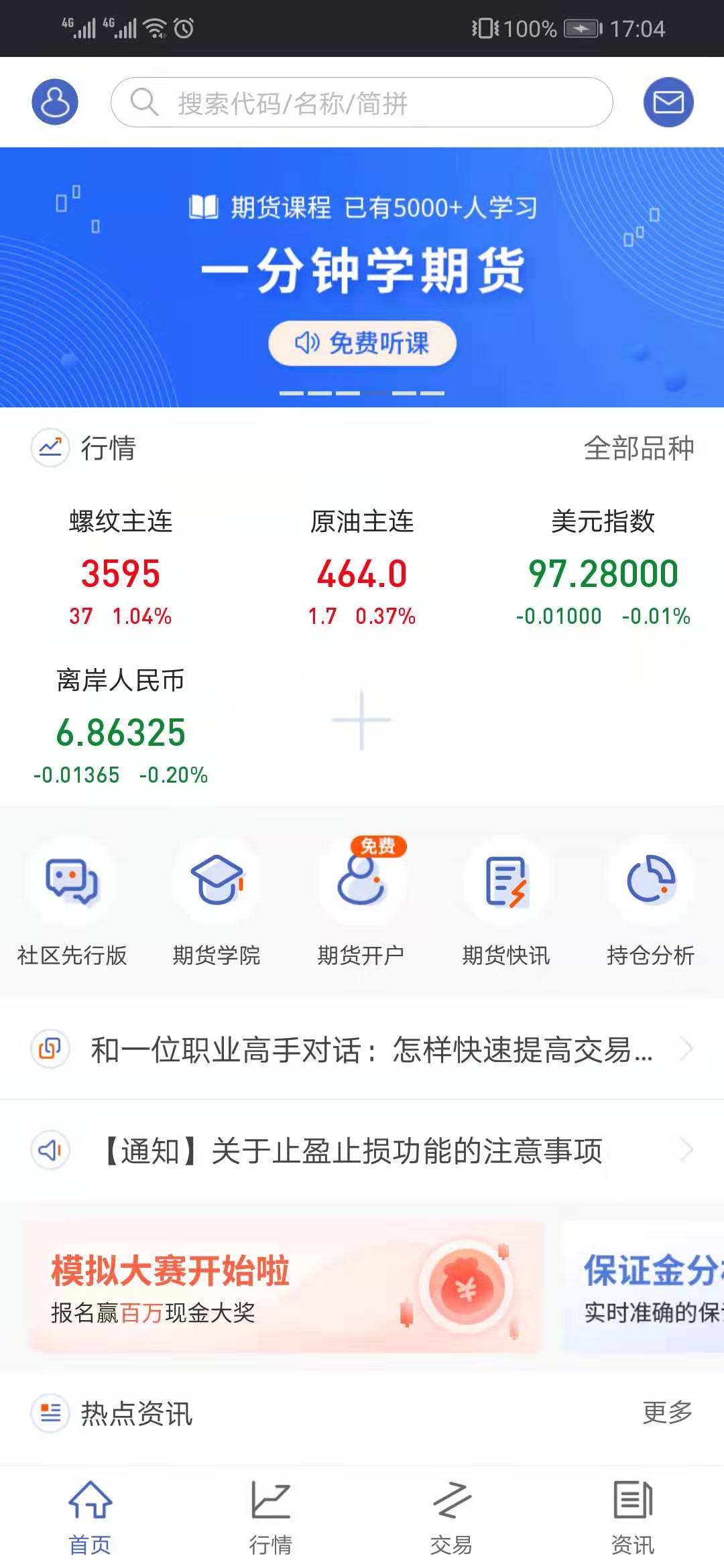Open the 螺纹主连 quote

[121, 570]
